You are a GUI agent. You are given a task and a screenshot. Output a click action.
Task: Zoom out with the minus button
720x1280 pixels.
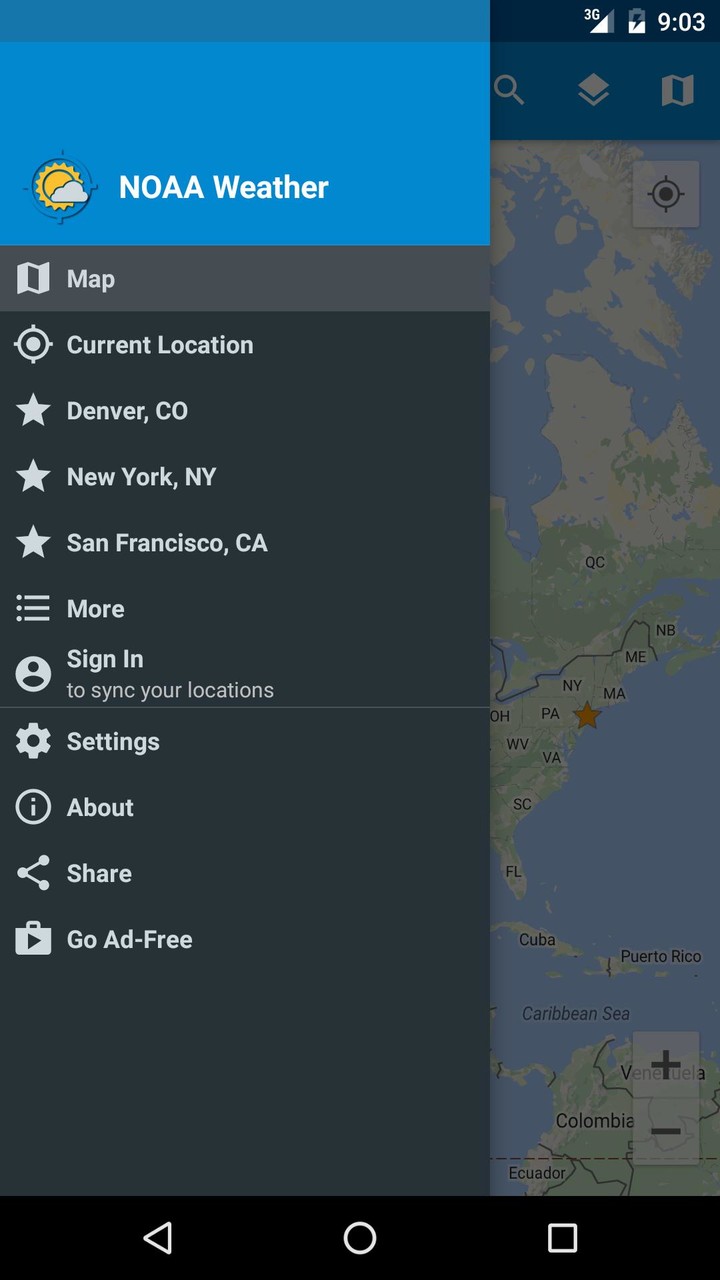pos(665,1131)
